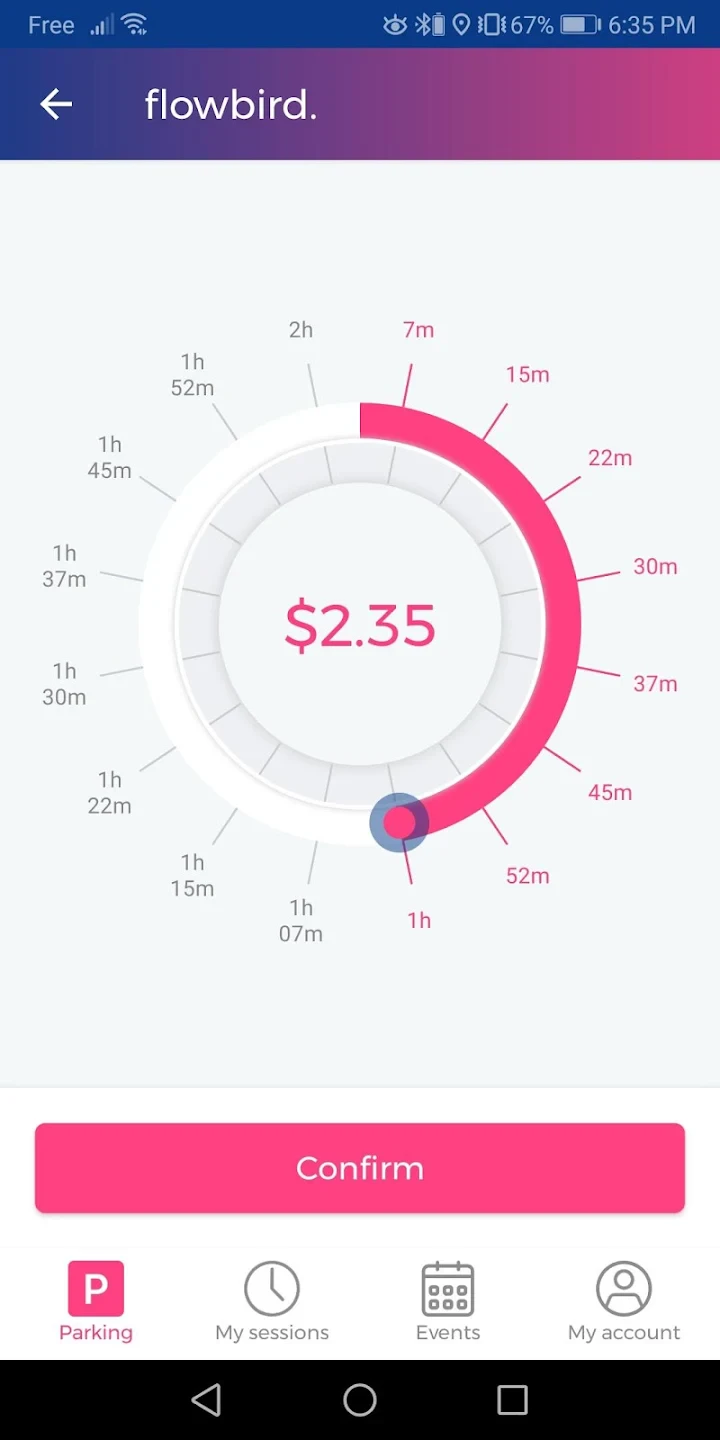Tap the duration dial handle
720x1440 pixels.
(x=399, y=822)
